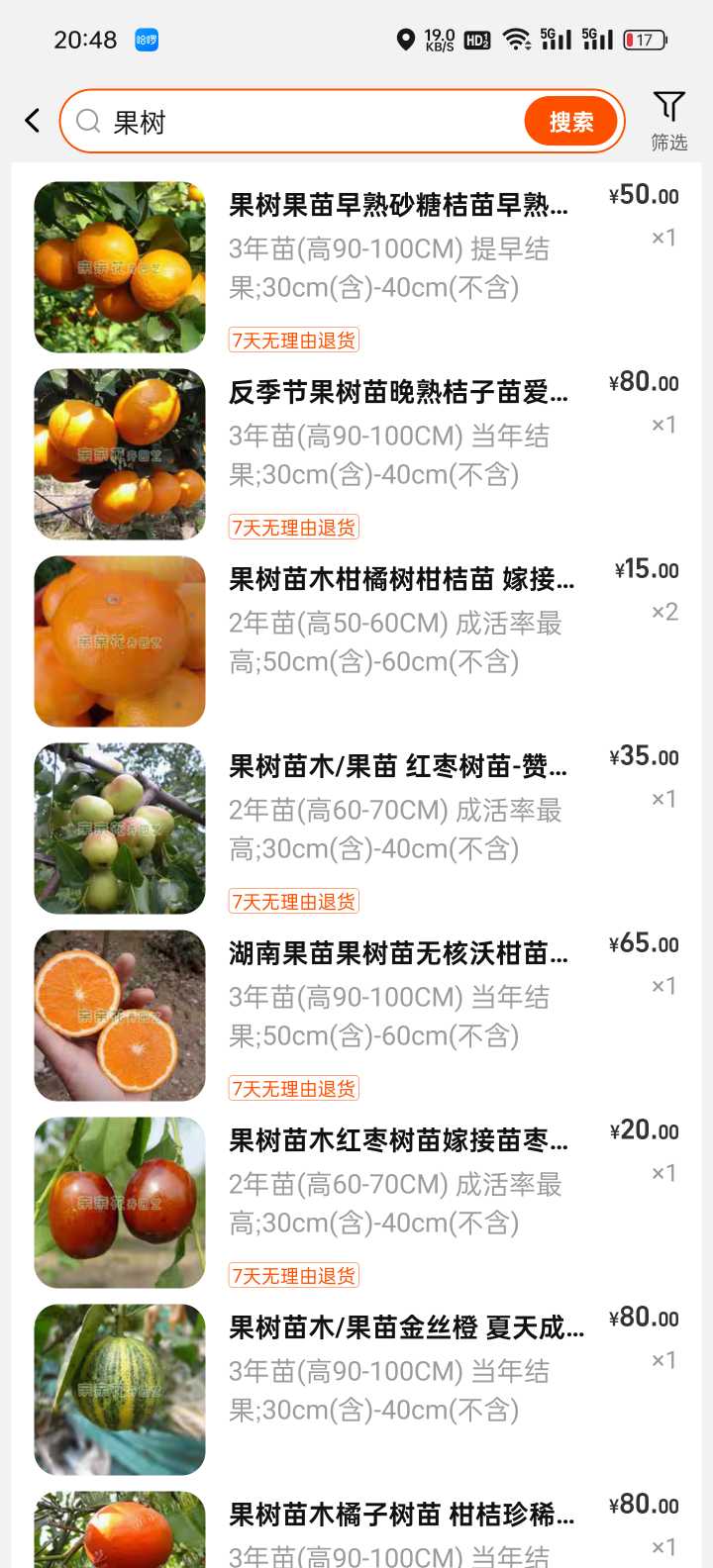Viewport: 713px width, 1568px height.
Task: Tap the search field containing 果树
Action: point(297,122)
